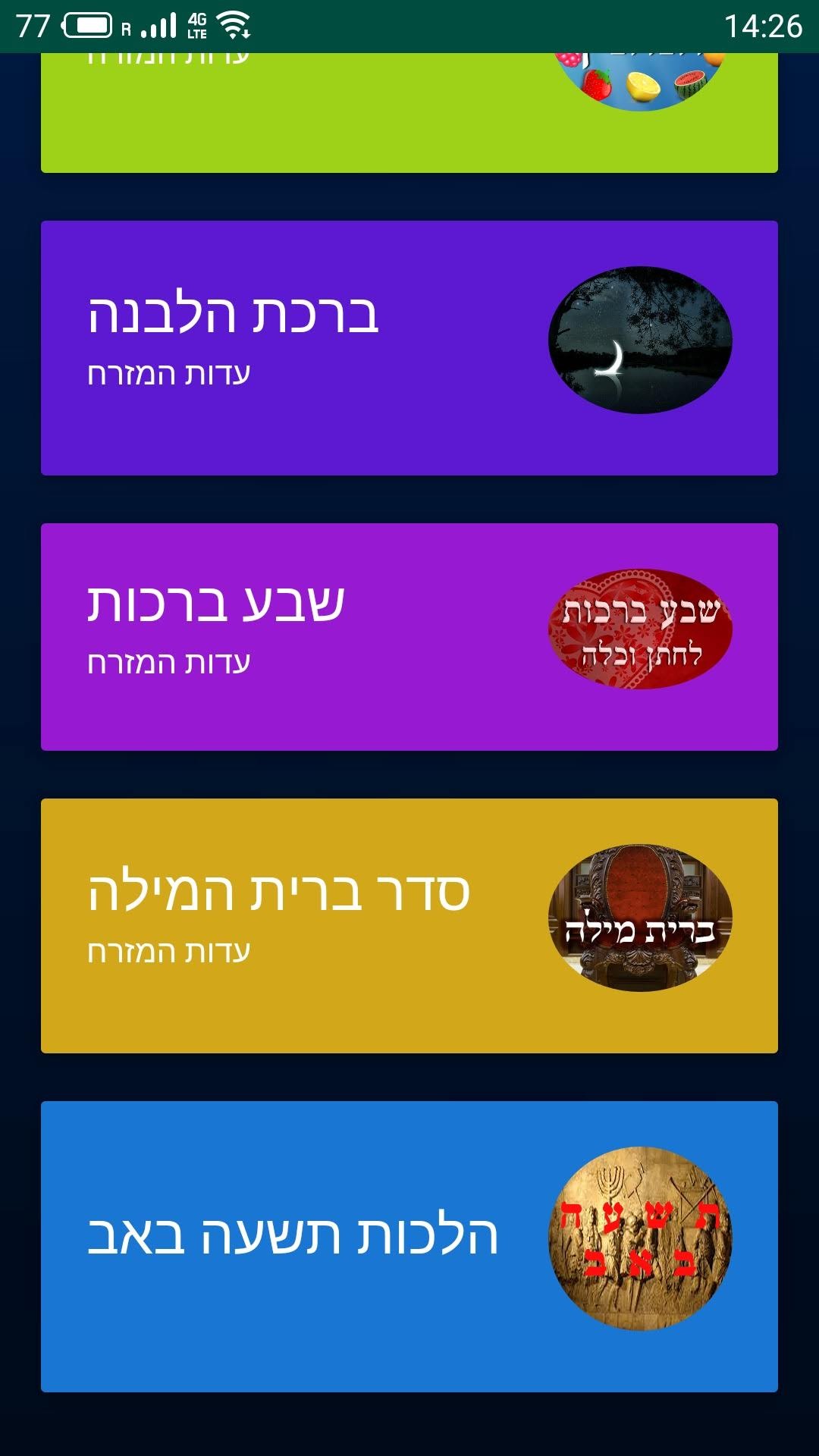View הלכות תשעה באב

tap(409, 1245)
